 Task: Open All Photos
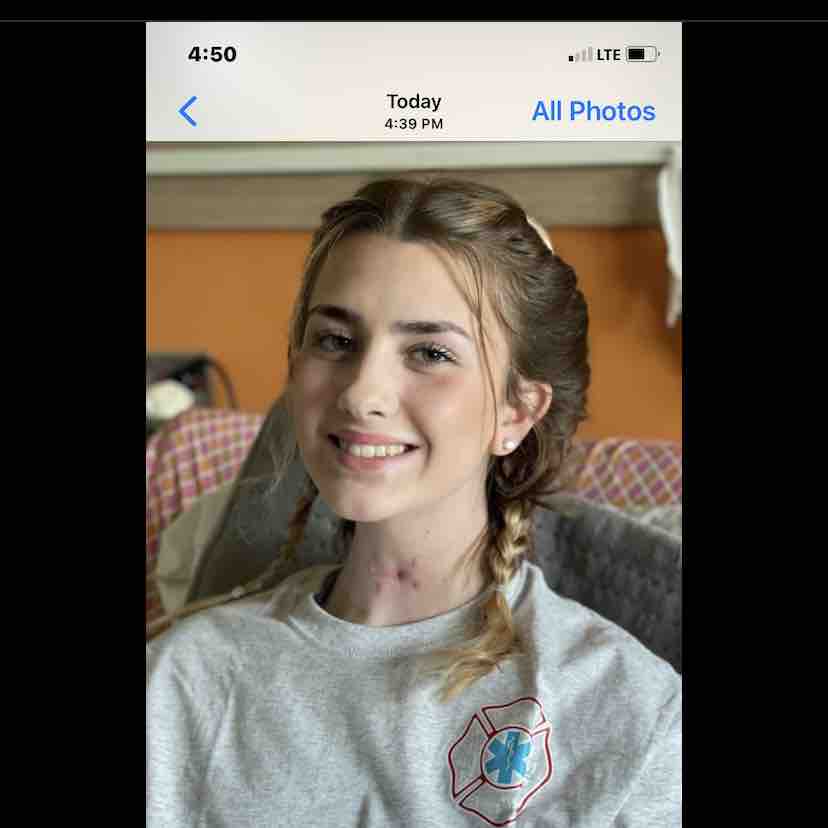[593, 111]
